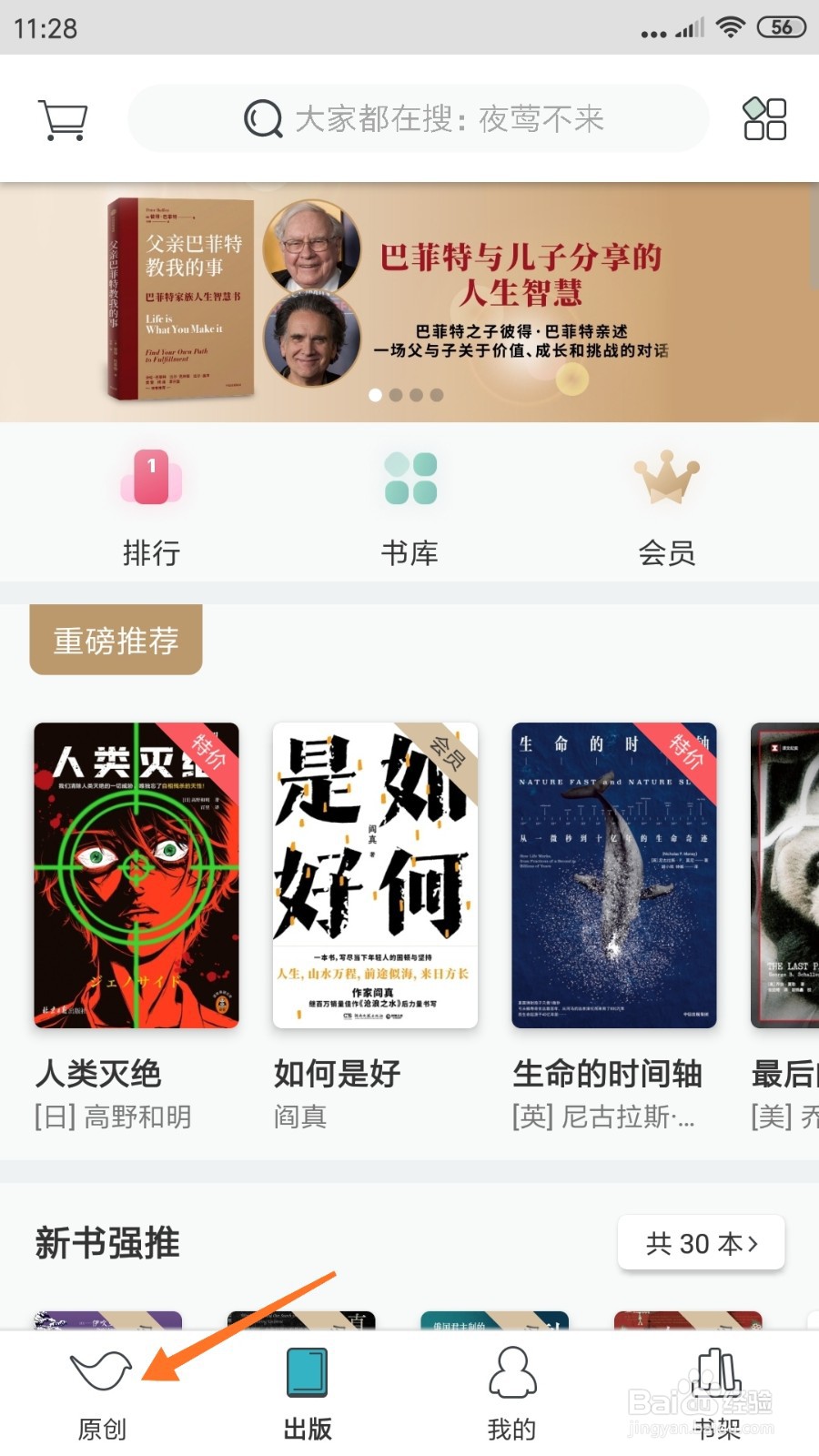Open the 人类灭绝 book cover
819x1456 pixels.
(136, 876)
